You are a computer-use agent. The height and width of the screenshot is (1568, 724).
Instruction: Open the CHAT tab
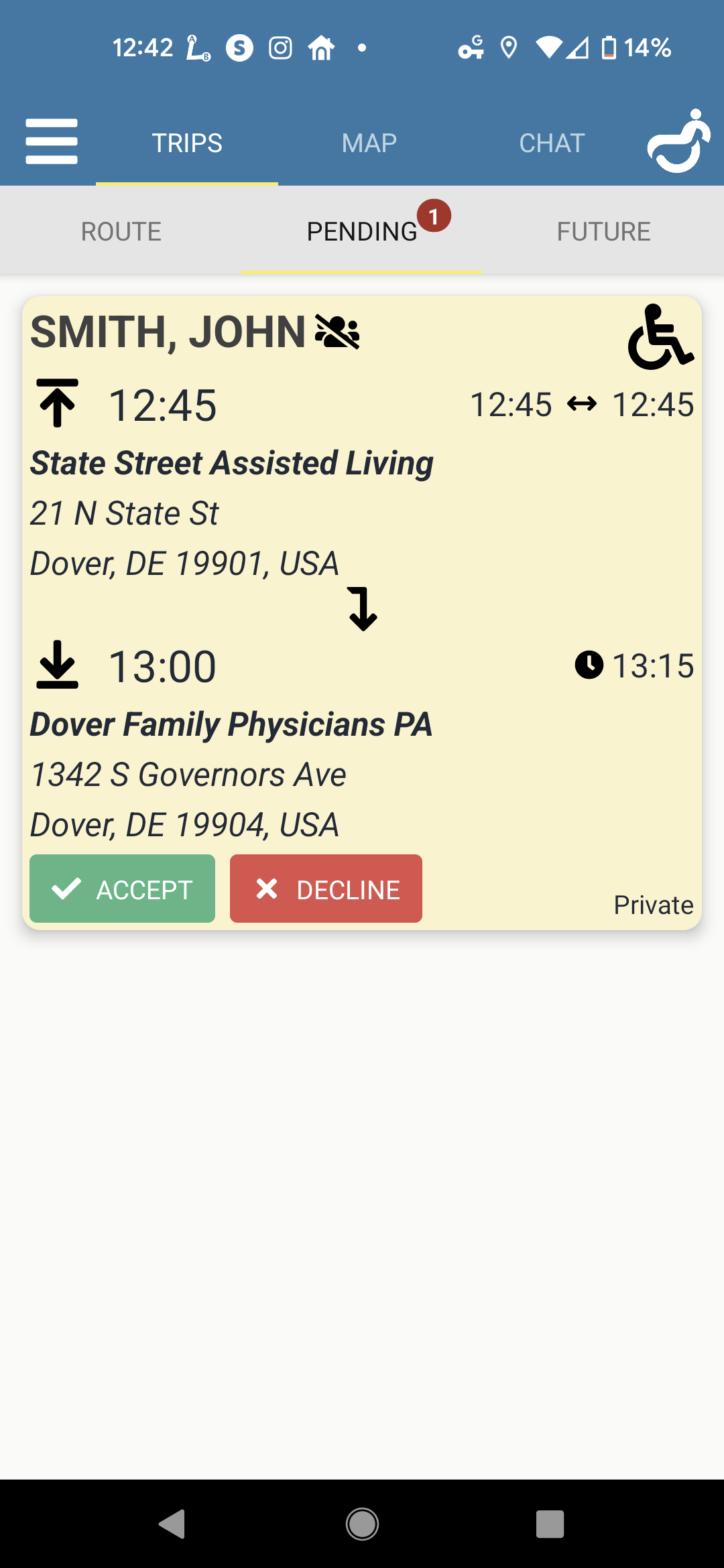pos(551,141)
